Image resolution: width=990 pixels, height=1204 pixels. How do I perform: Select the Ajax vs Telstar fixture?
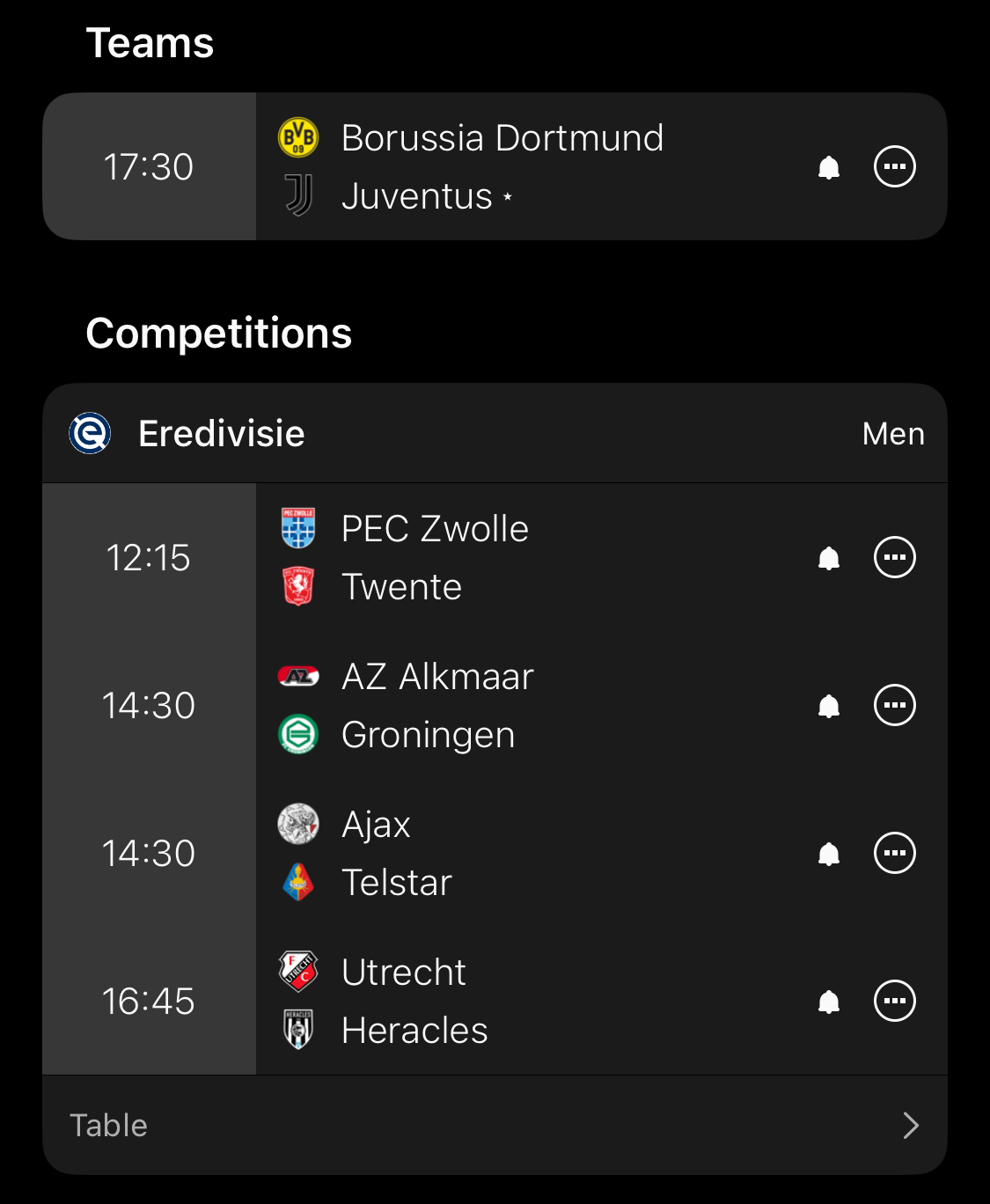tap(502, 853)
